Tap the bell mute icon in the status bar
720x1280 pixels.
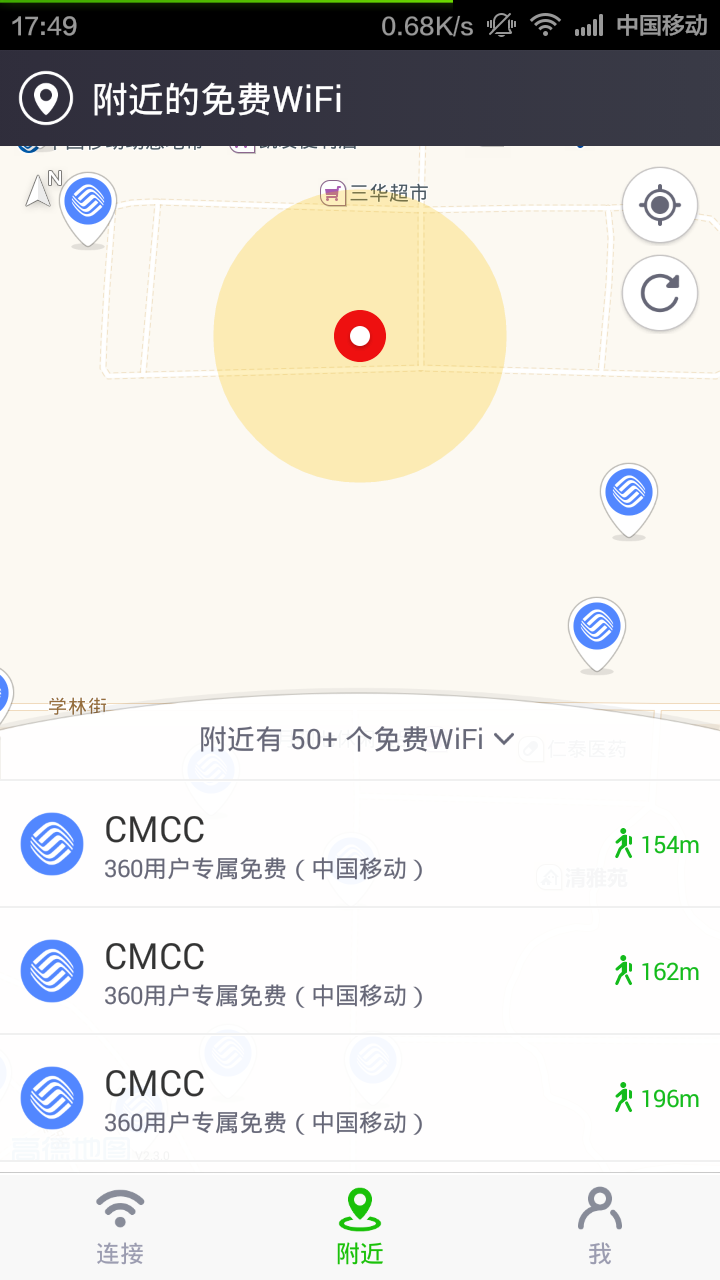[x=499, y=25]
